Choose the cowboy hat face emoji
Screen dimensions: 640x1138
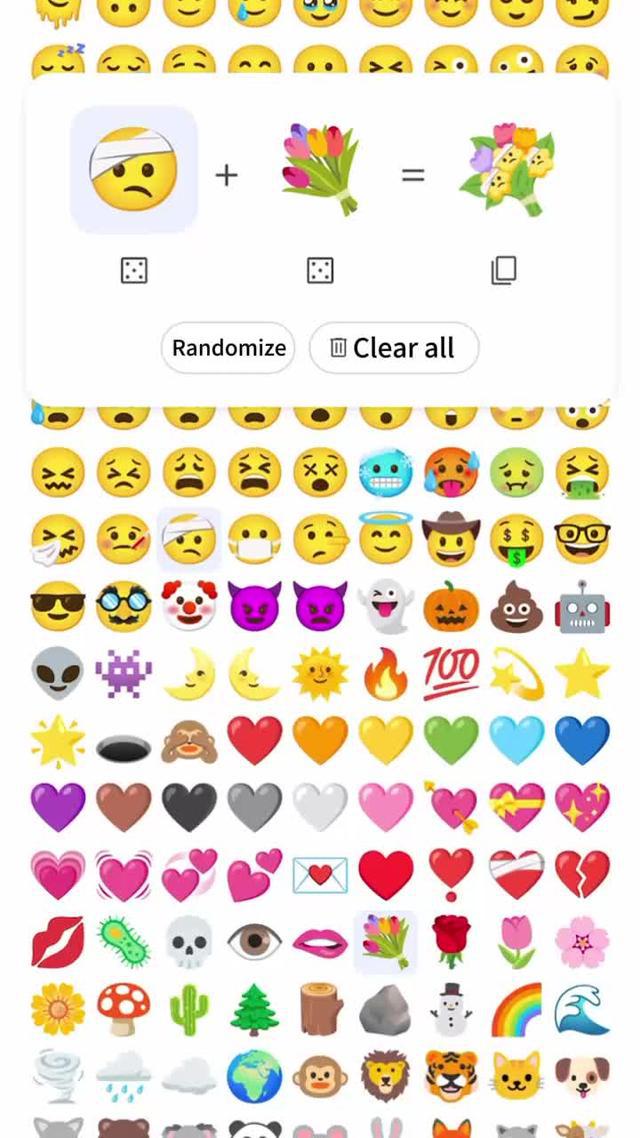451,540
